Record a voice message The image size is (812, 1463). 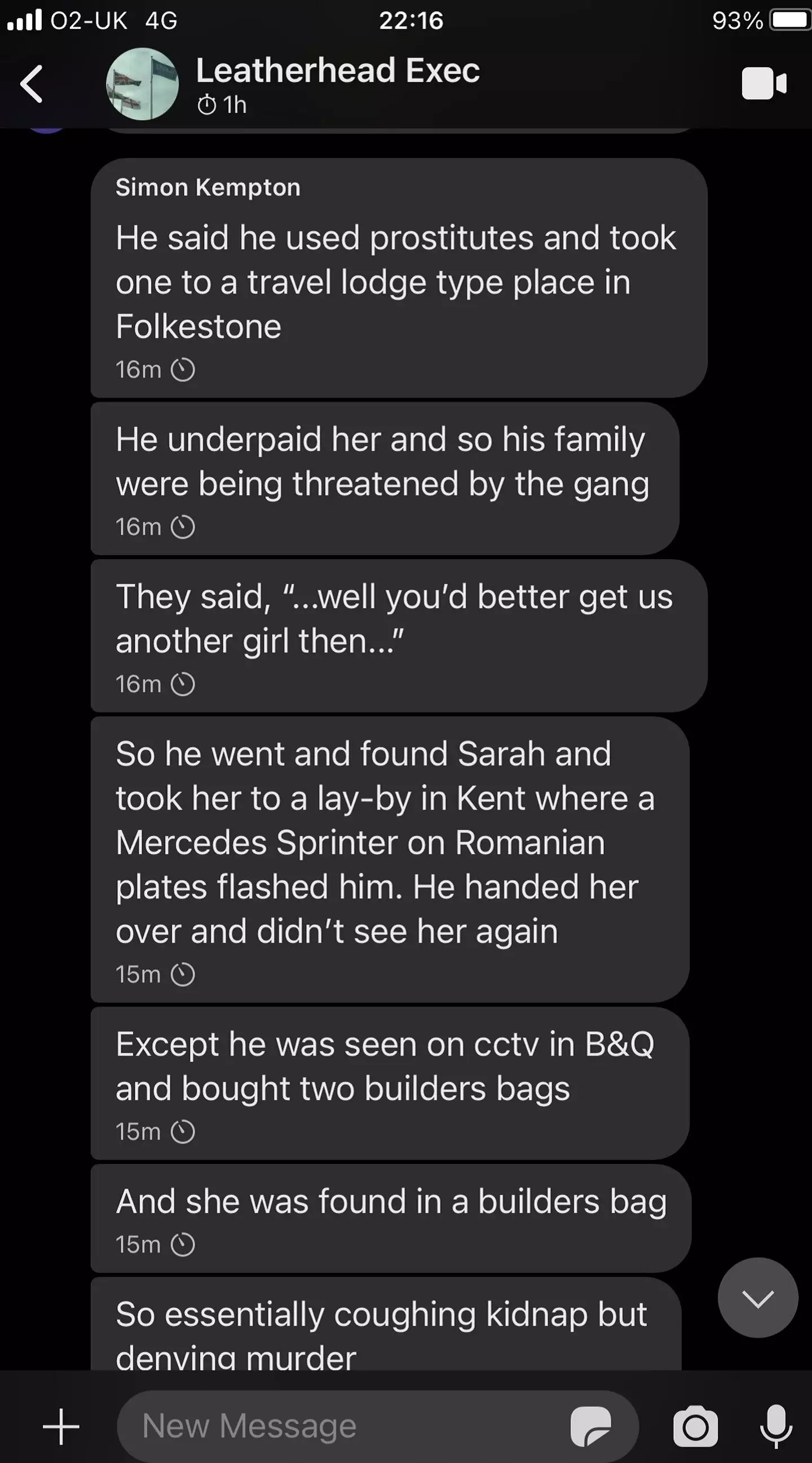(776, 1426)
